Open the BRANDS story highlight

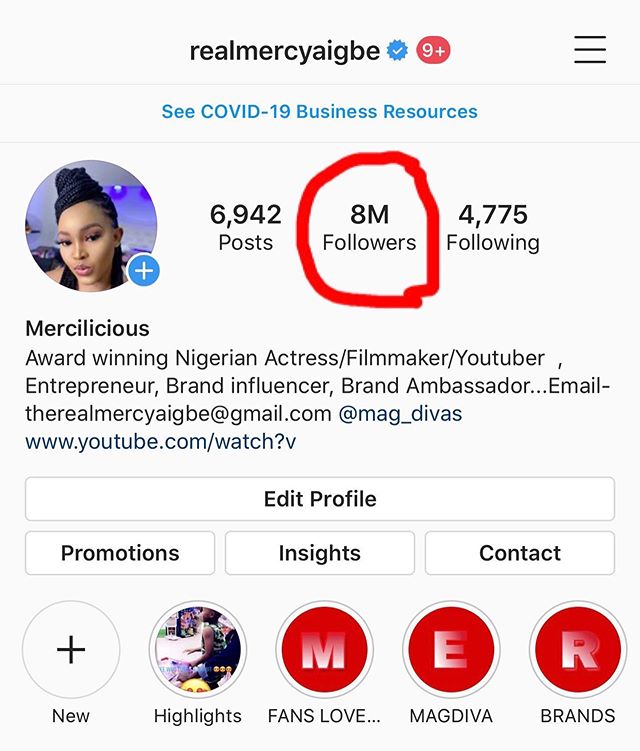tap(577, 650)
